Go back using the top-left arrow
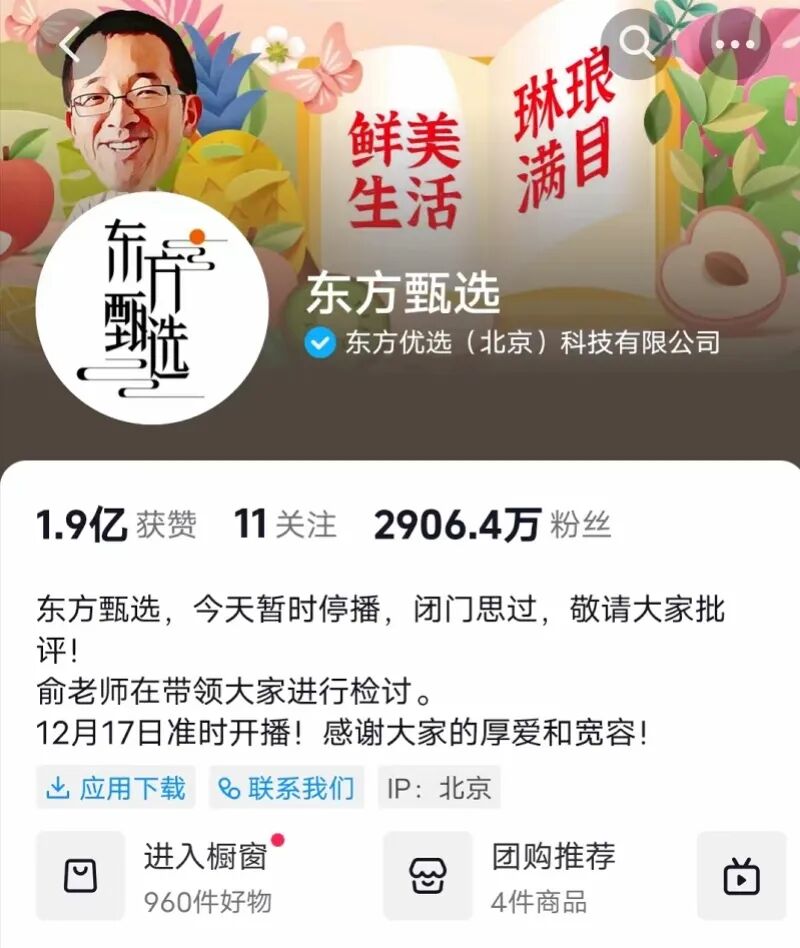This screenshot has width=800, height=948. coord(71,44)
